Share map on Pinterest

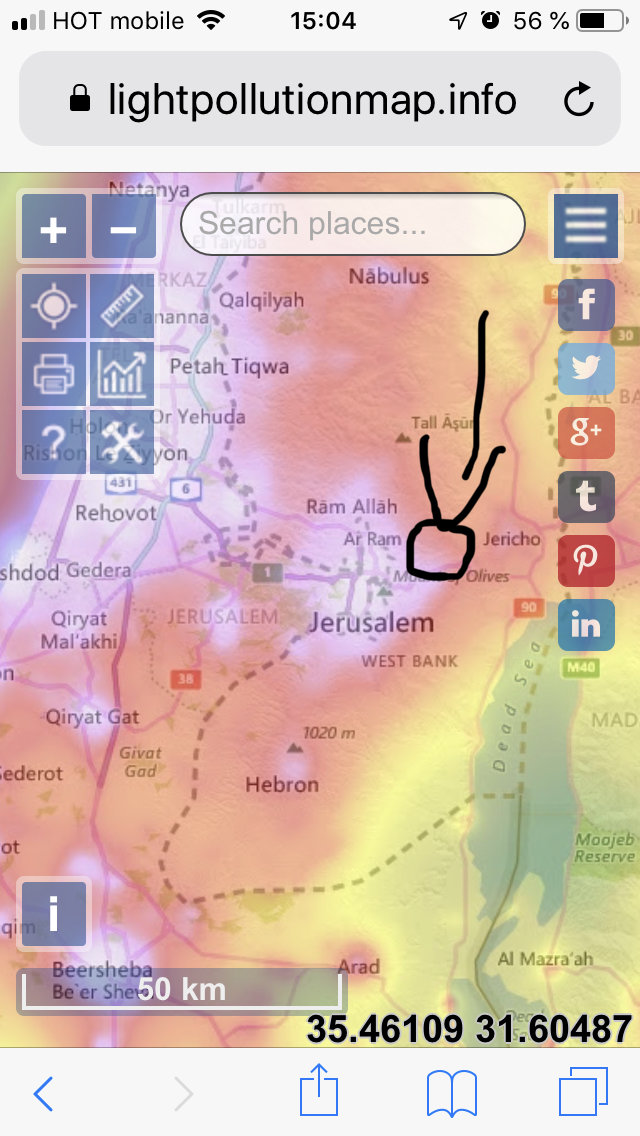point(586,561)
